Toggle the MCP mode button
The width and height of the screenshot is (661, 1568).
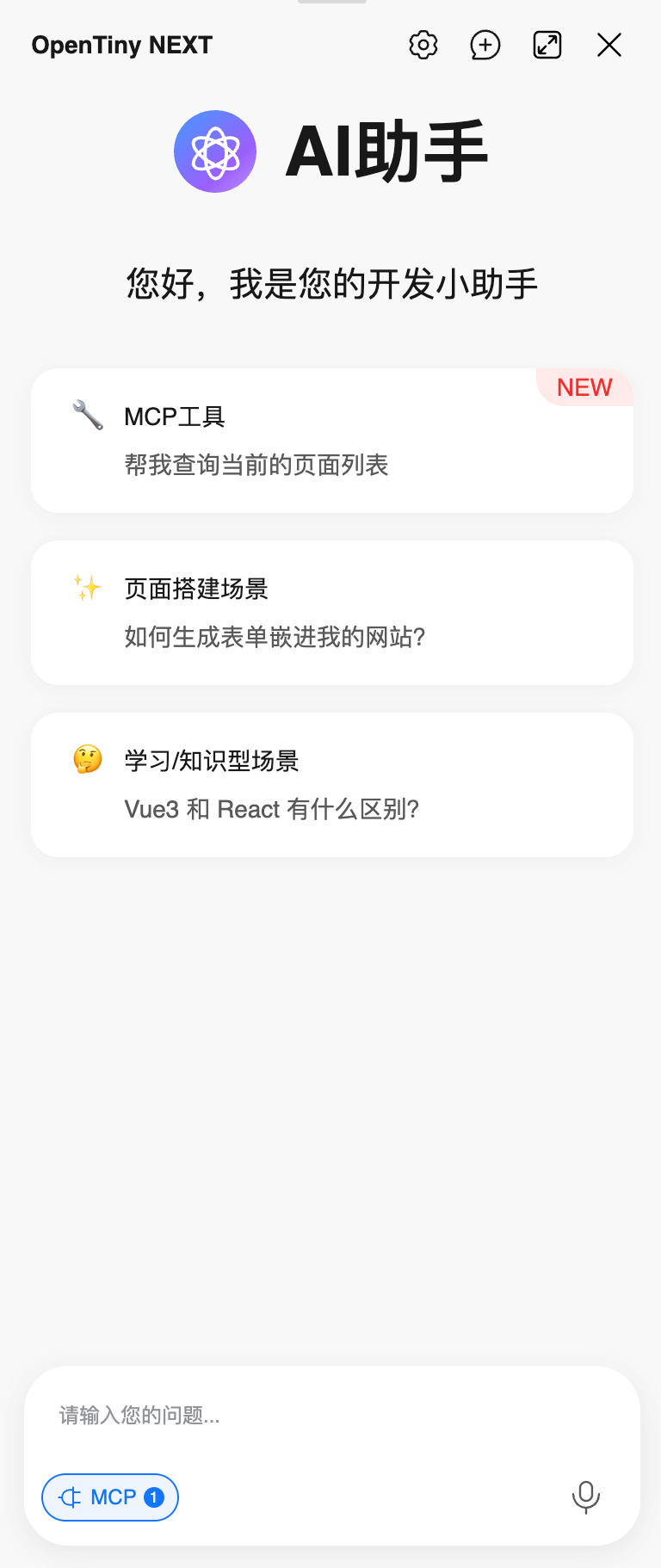click(109, 1497)
